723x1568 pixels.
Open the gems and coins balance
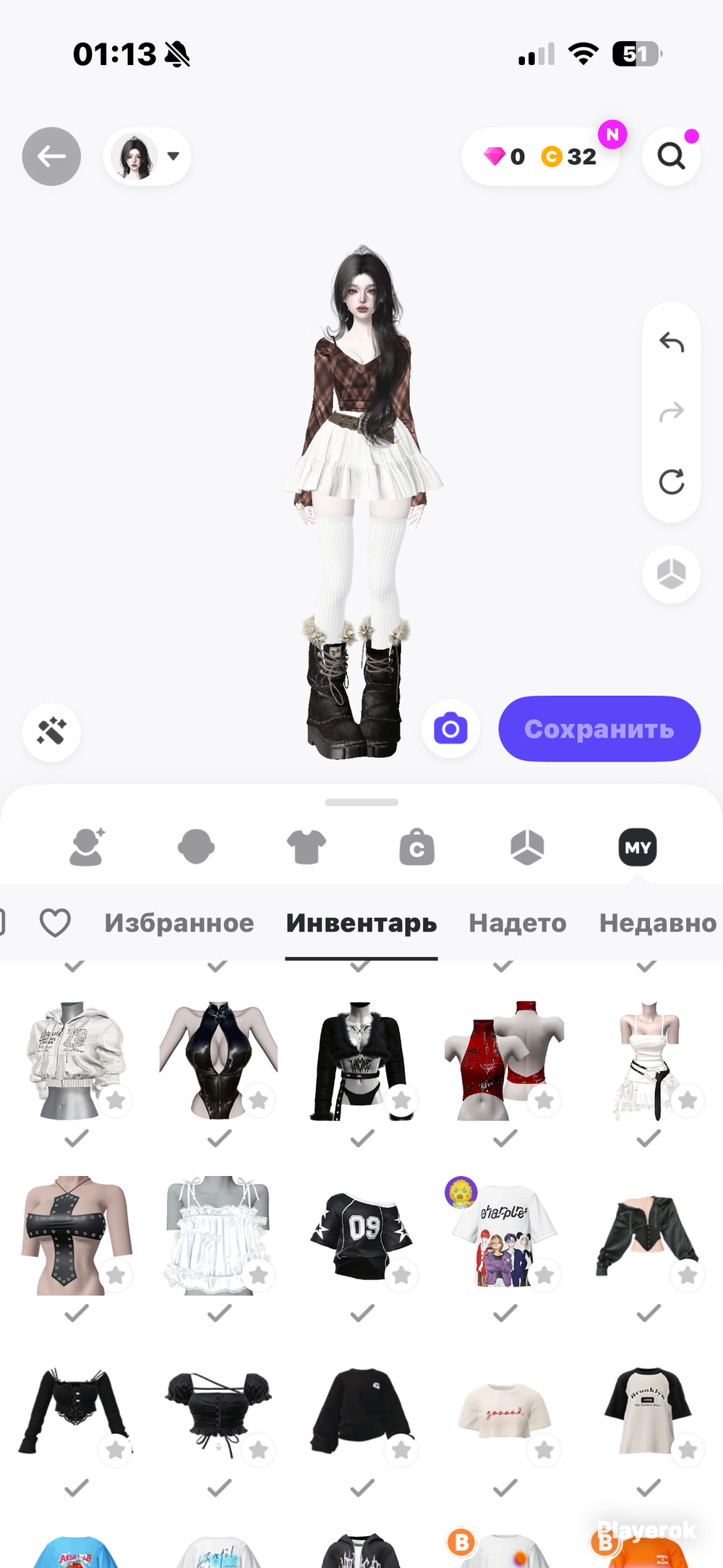coord(540,156)
